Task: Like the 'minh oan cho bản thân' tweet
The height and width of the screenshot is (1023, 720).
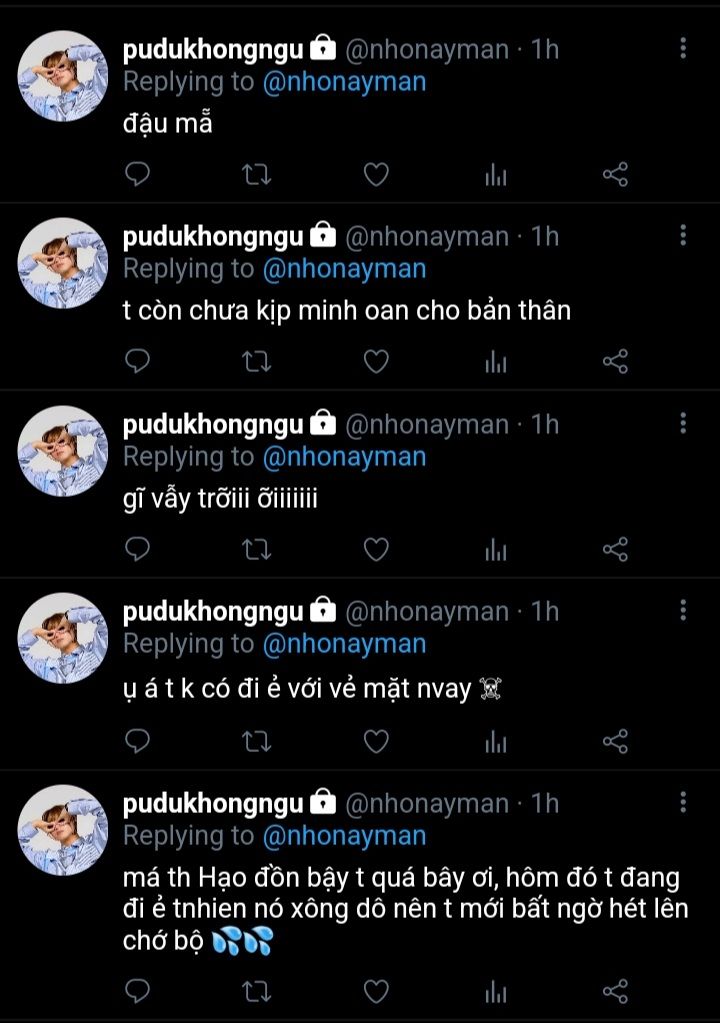Action: [x=375, y=362]
